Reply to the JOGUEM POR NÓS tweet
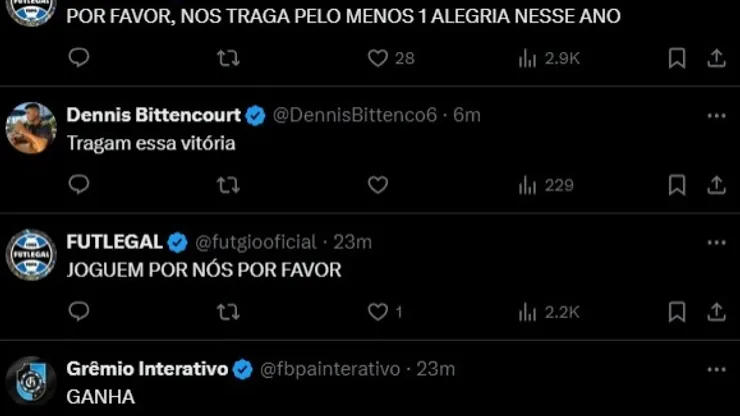This screenshot has width=740, height=416. (79, 312)
